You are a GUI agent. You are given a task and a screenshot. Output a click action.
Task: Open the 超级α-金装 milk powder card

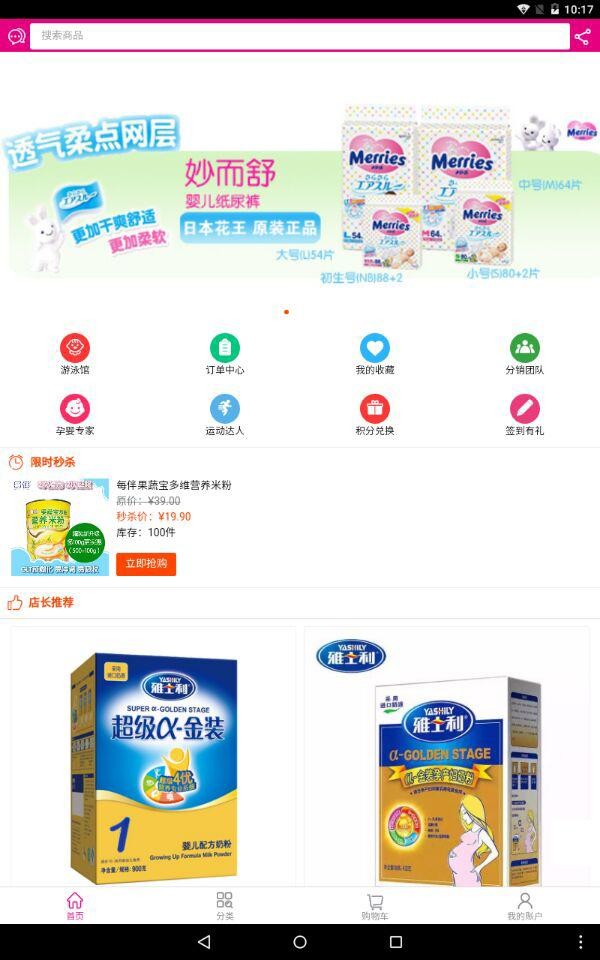pyautogui.click(x=153, y=757)
